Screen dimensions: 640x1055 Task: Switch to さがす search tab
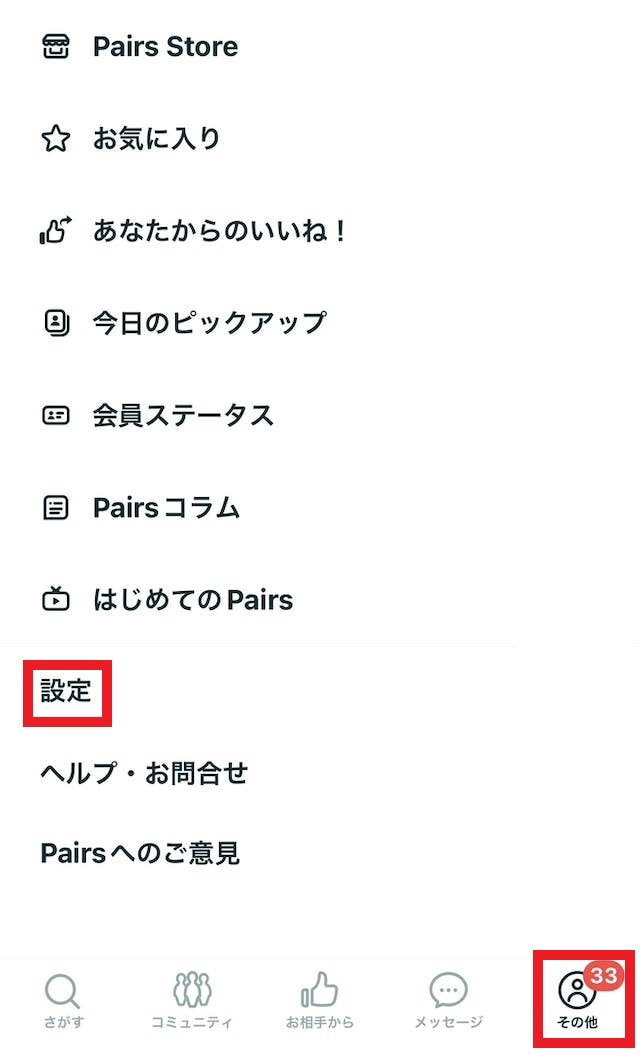(63, 1000)
